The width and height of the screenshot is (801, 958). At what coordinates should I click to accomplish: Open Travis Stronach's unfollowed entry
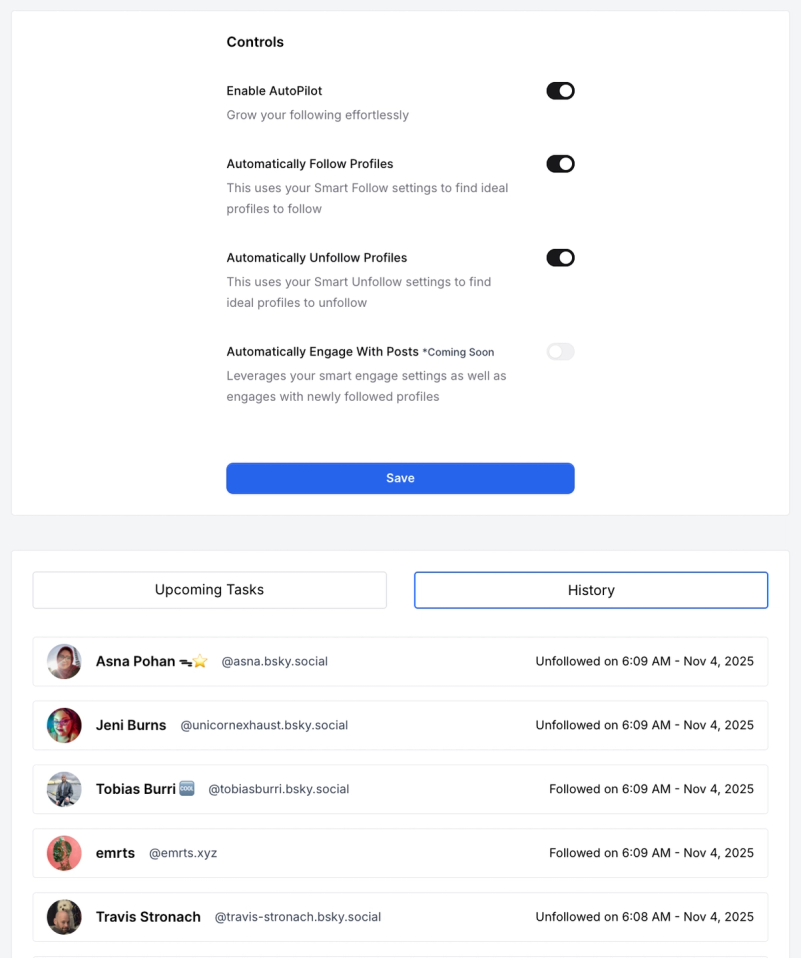(400, 917)
